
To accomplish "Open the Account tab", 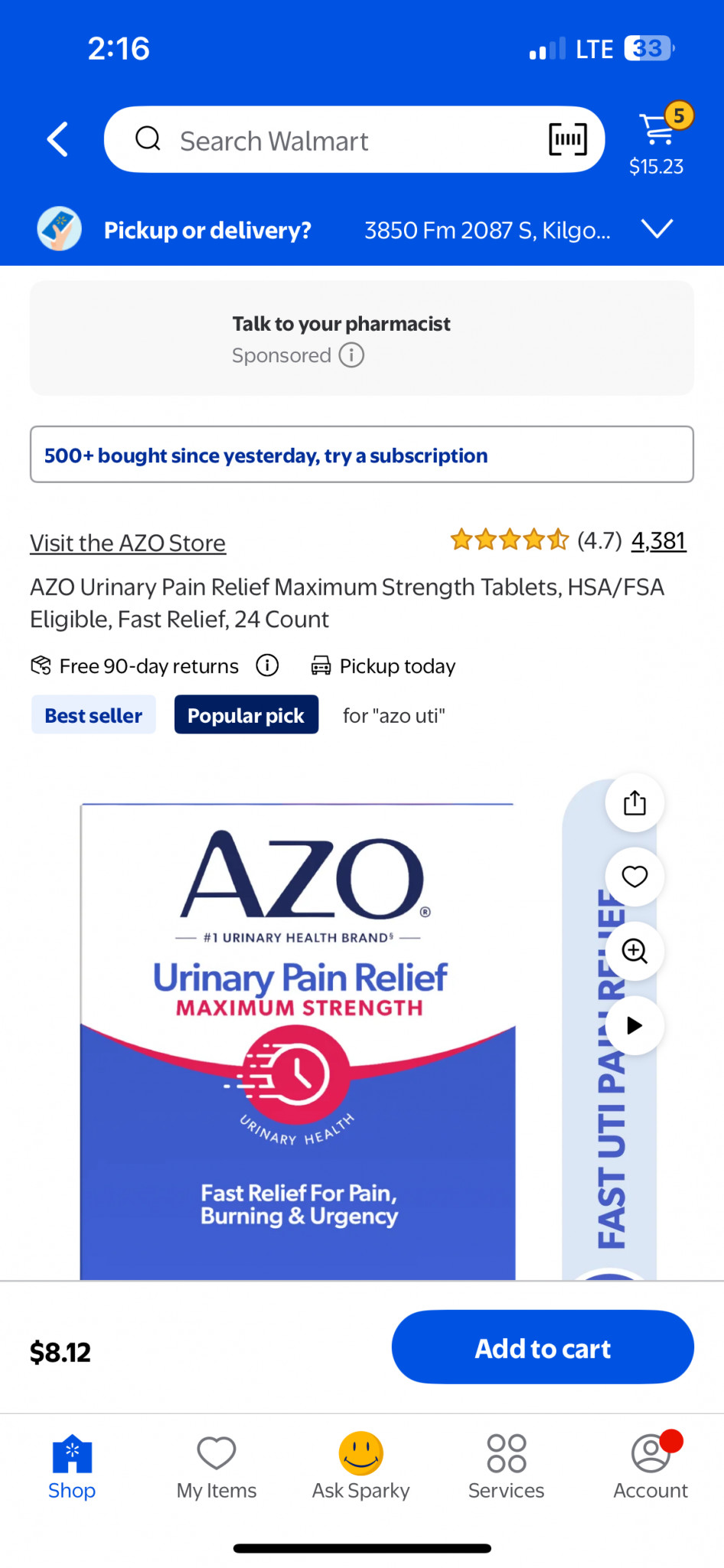I will coord(651,1466).
